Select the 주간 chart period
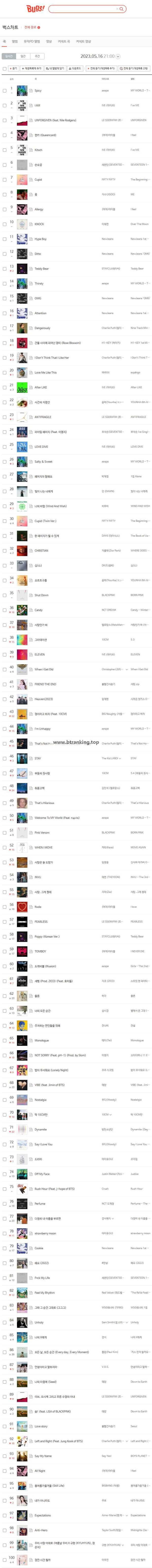Viewport: 152px width, 1568px height. (x=37, y=56)
